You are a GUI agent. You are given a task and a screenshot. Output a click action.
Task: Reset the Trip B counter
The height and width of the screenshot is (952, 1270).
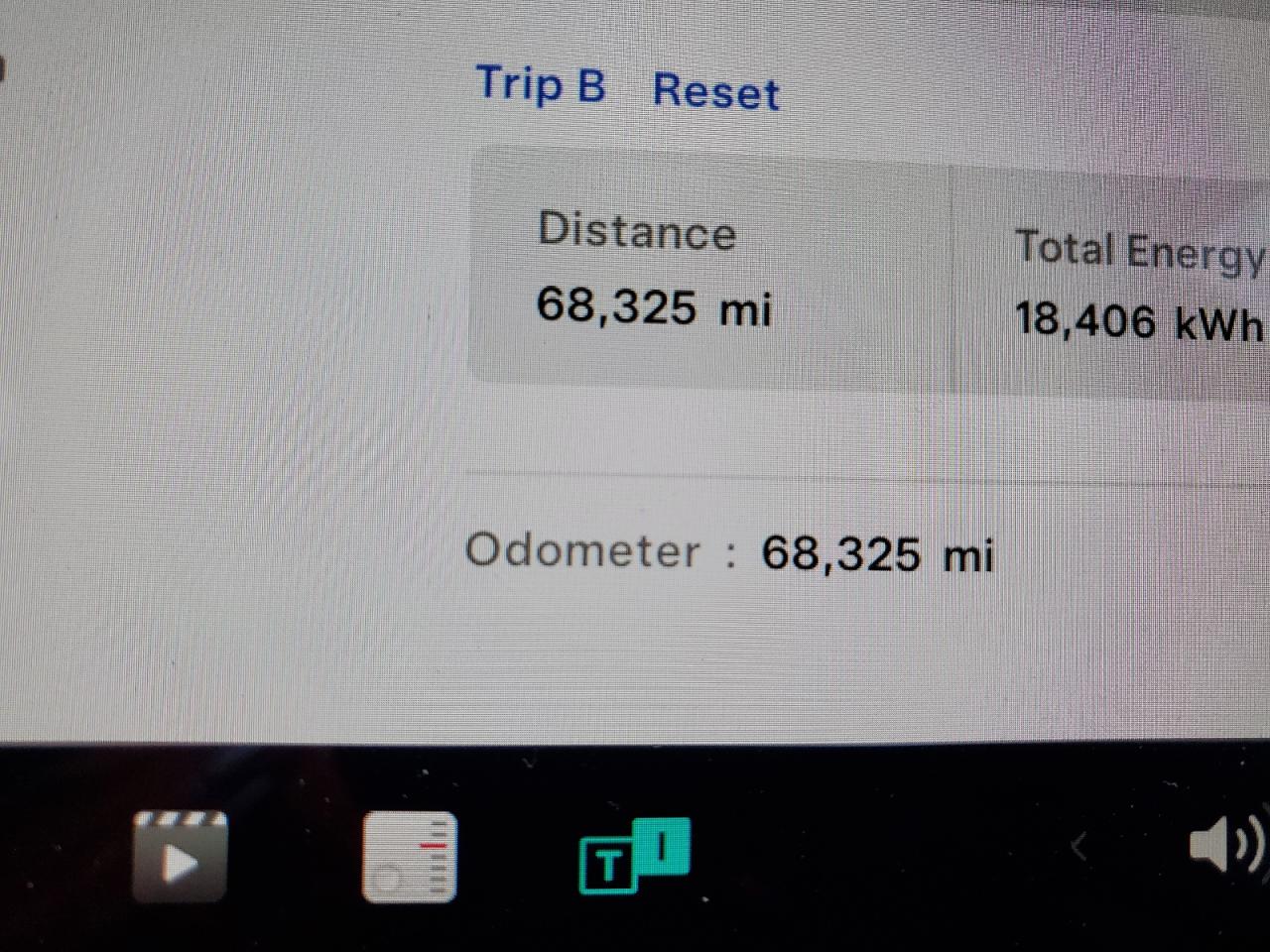pos(715,91)
